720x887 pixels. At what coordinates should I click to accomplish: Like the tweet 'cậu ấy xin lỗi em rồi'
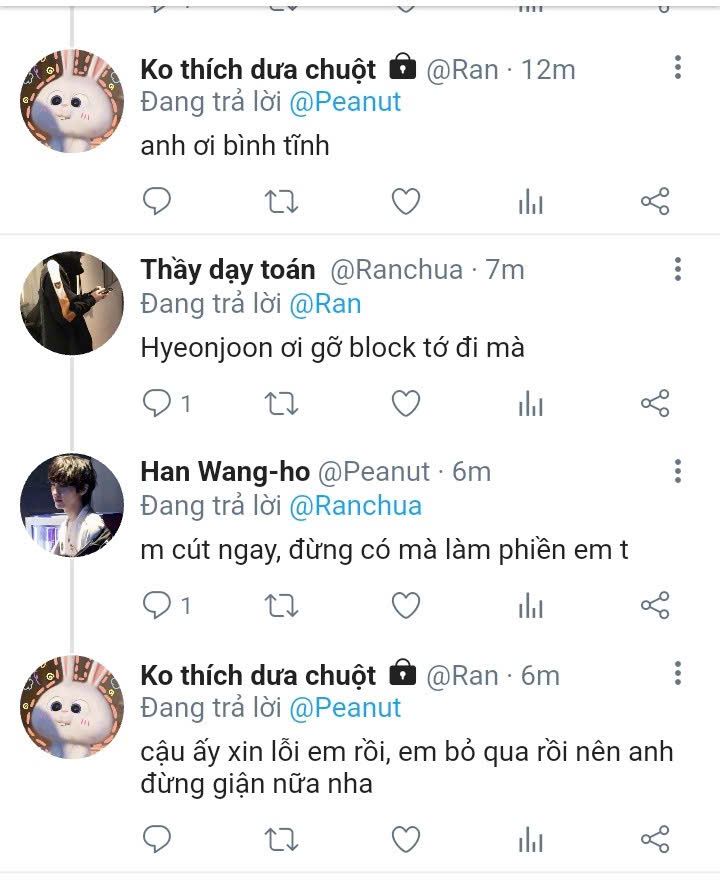(405, 838)
